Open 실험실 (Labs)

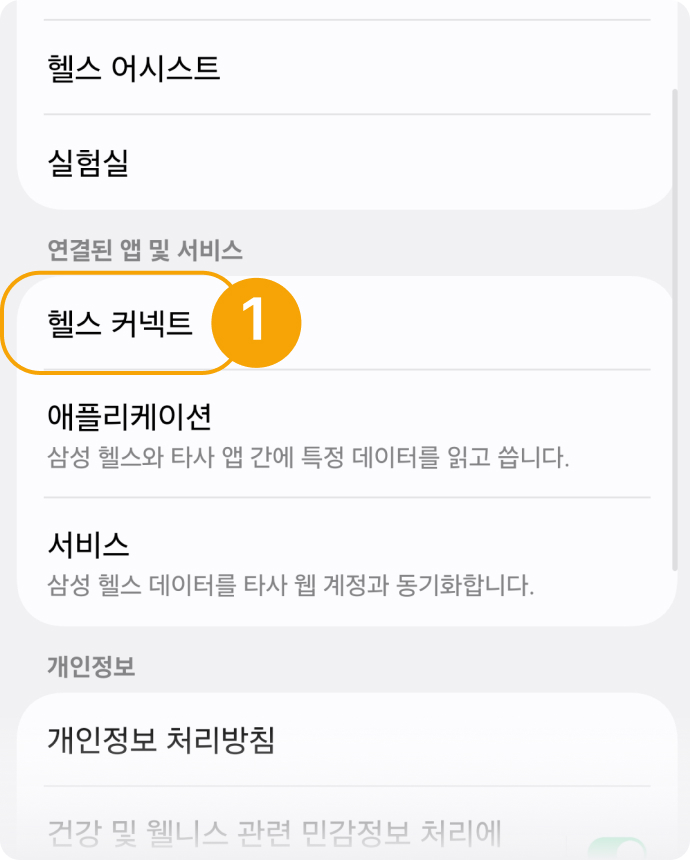pyautogui.click(x=88, y=162)
